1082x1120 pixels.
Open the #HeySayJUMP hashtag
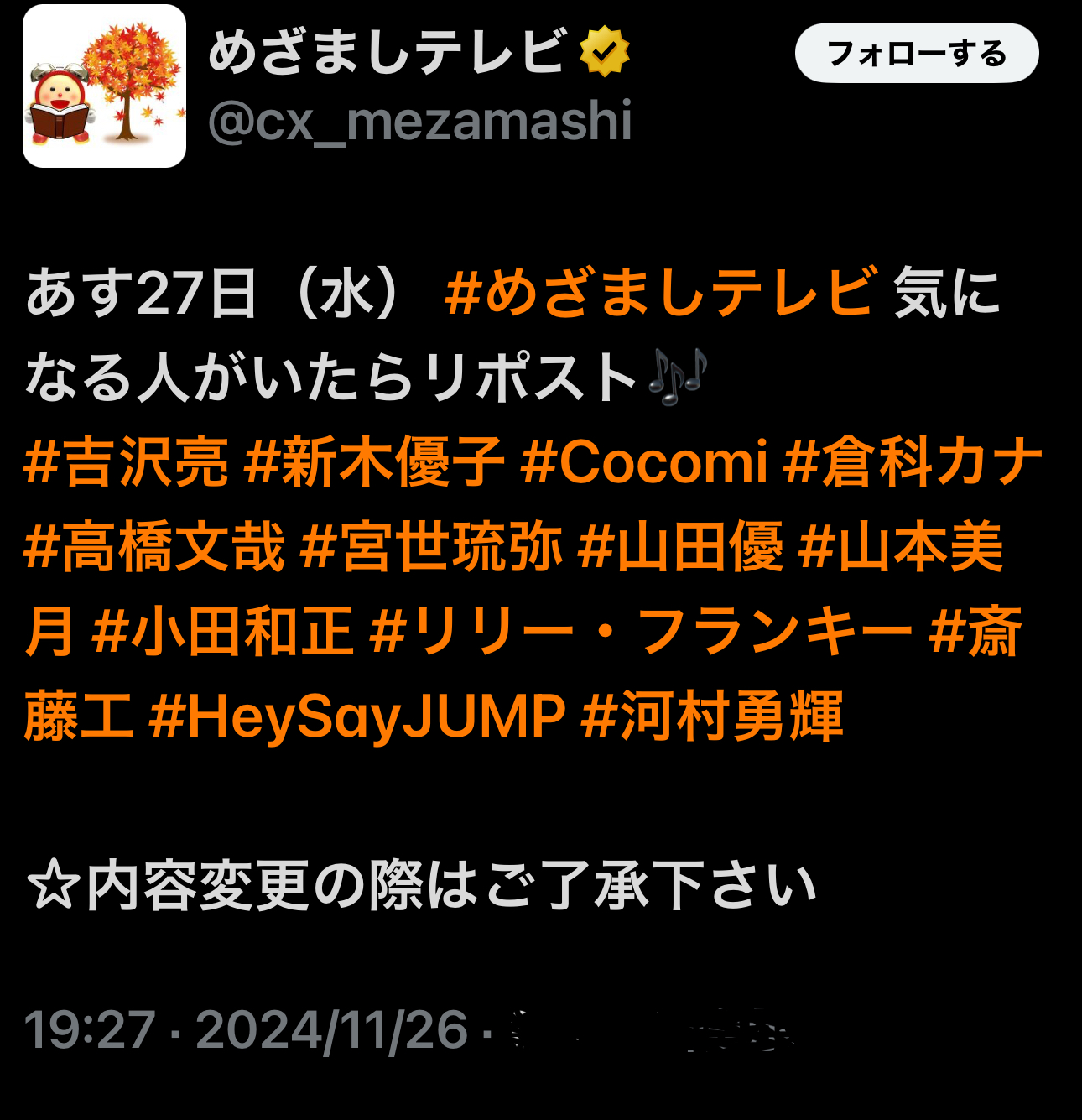(357, 717)
